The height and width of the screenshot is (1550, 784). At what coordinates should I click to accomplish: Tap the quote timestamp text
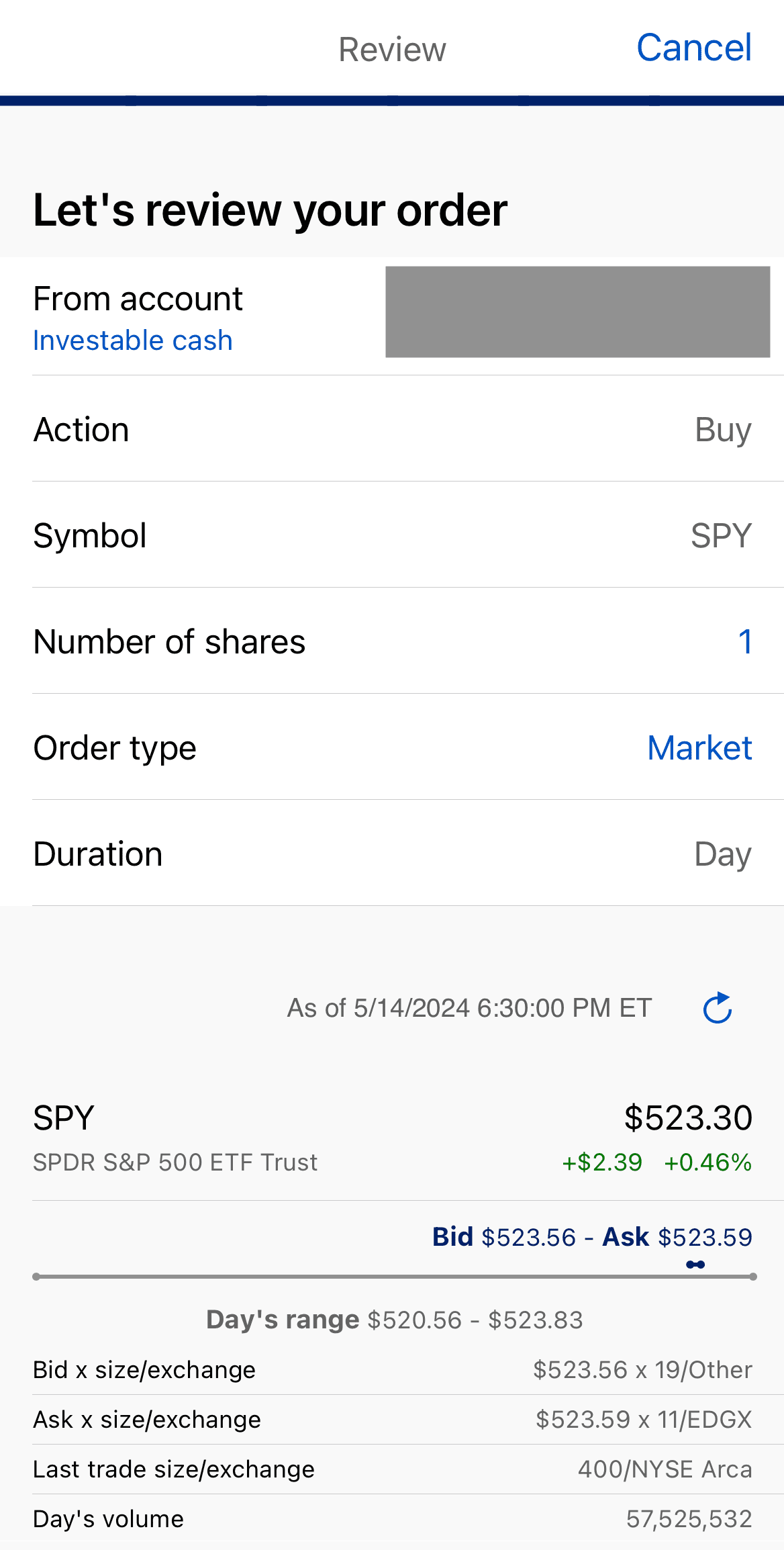coord(469,1007)
